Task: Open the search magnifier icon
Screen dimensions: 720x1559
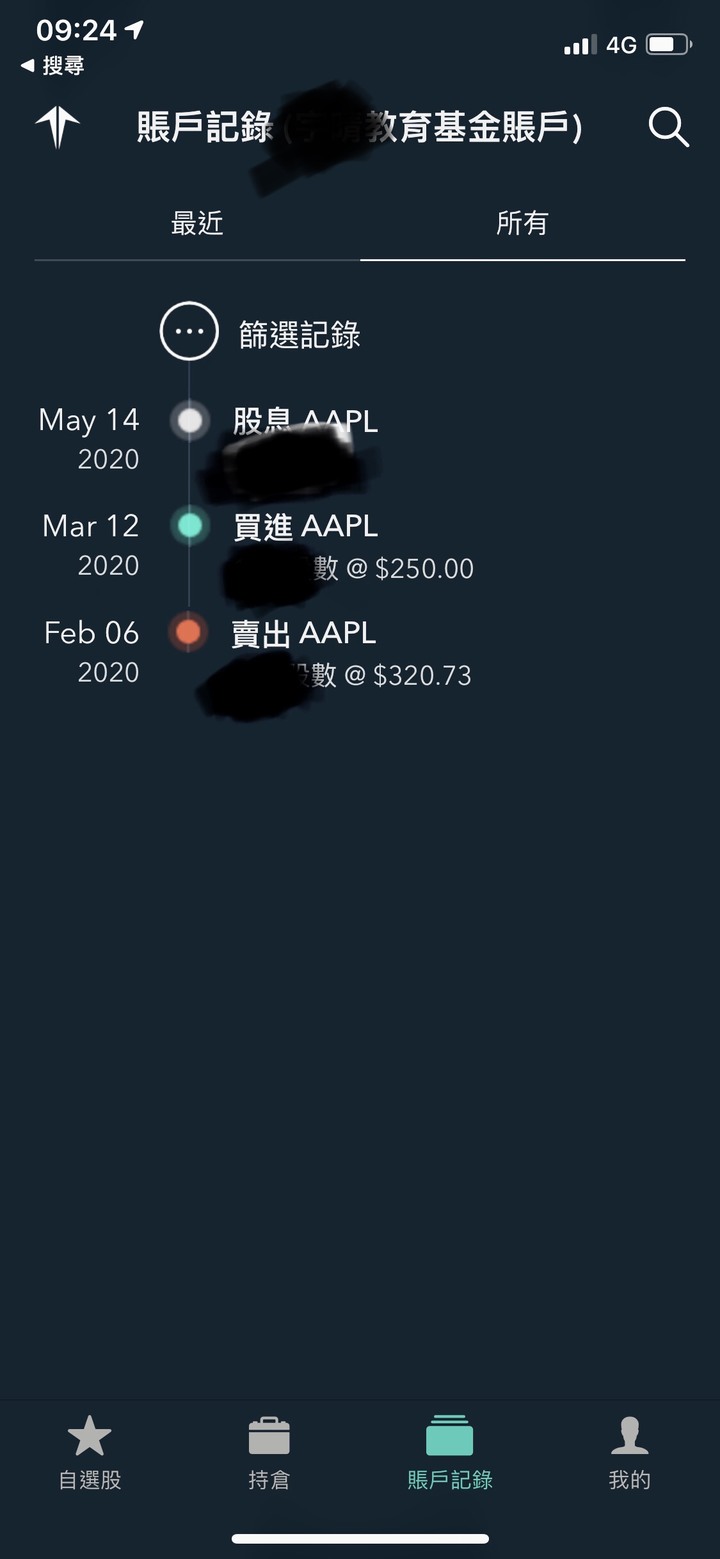Action: coord(668,128)
